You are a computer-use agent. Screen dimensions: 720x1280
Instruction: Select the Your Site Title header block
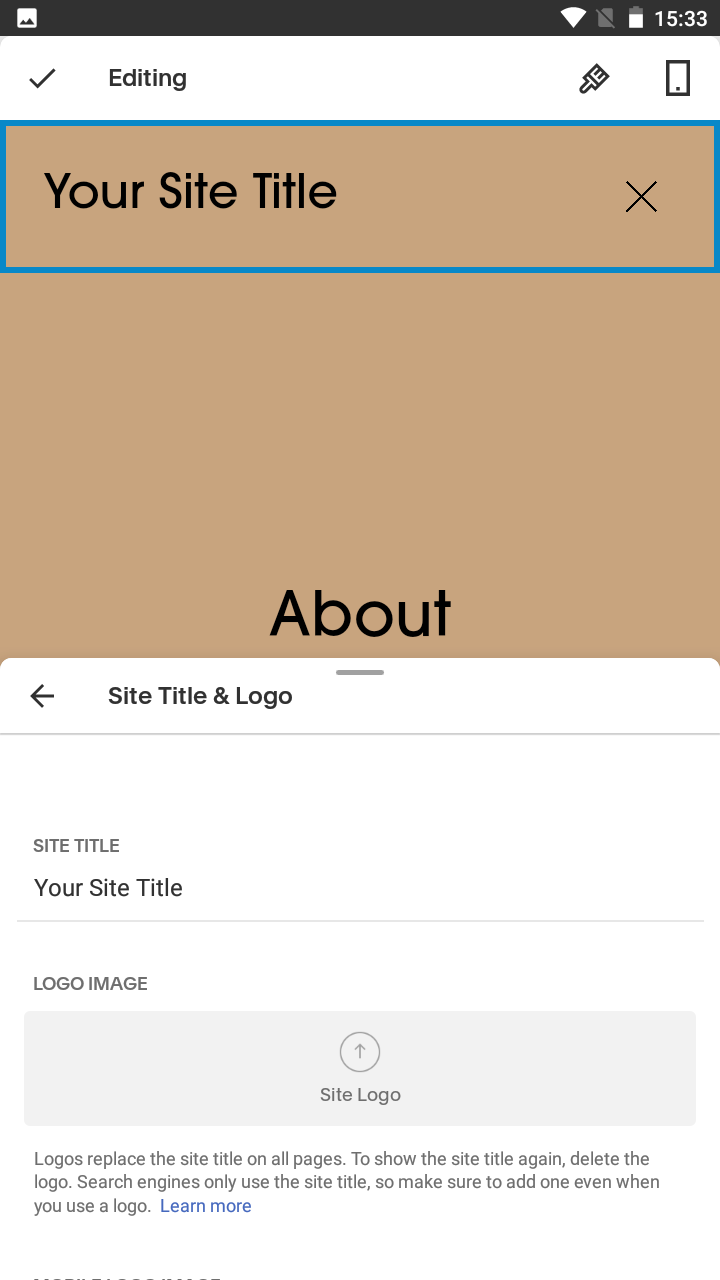[x=360, y=196]
